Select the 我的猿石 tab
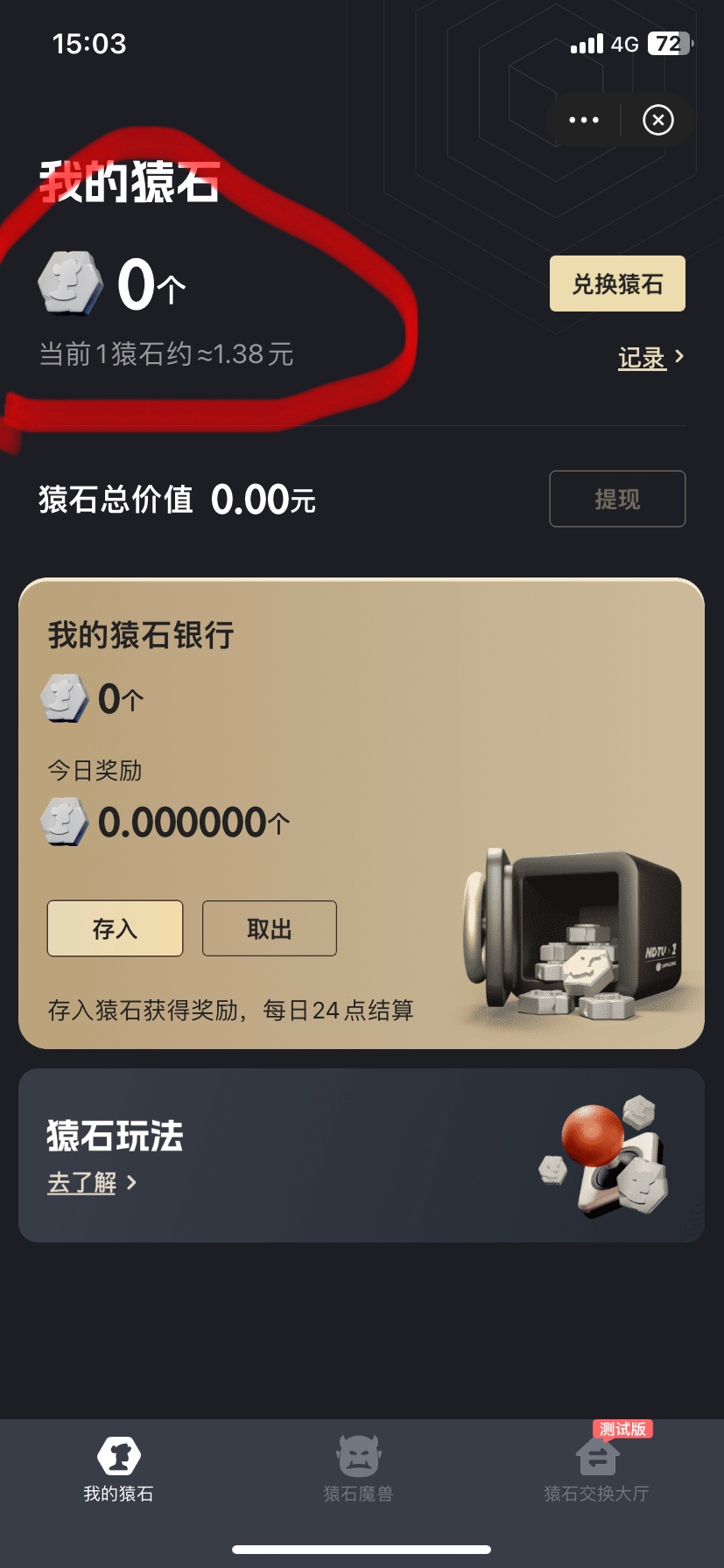 118,1470
